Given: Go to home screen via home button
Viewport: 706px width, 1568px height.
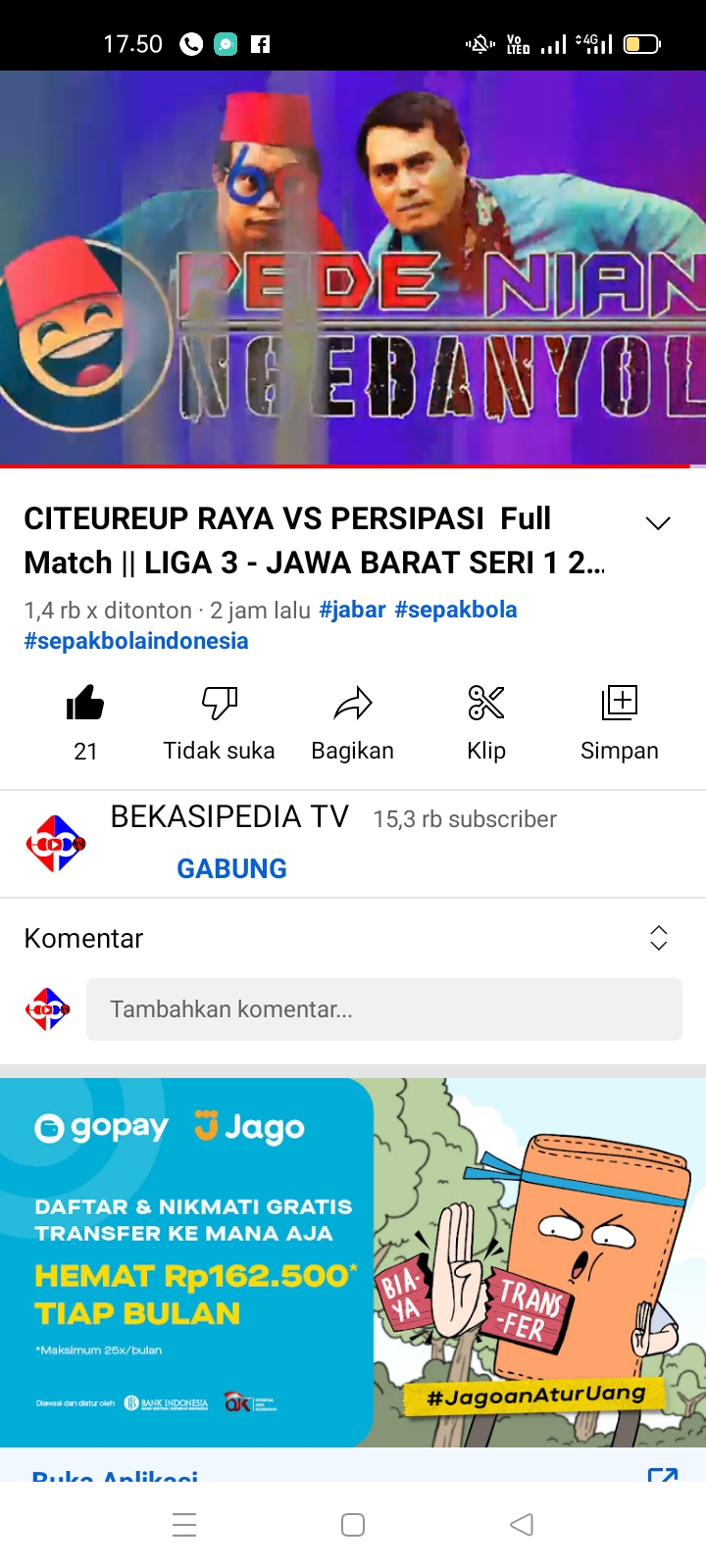Looking at the screenshot, I should tap(353, 1525).
